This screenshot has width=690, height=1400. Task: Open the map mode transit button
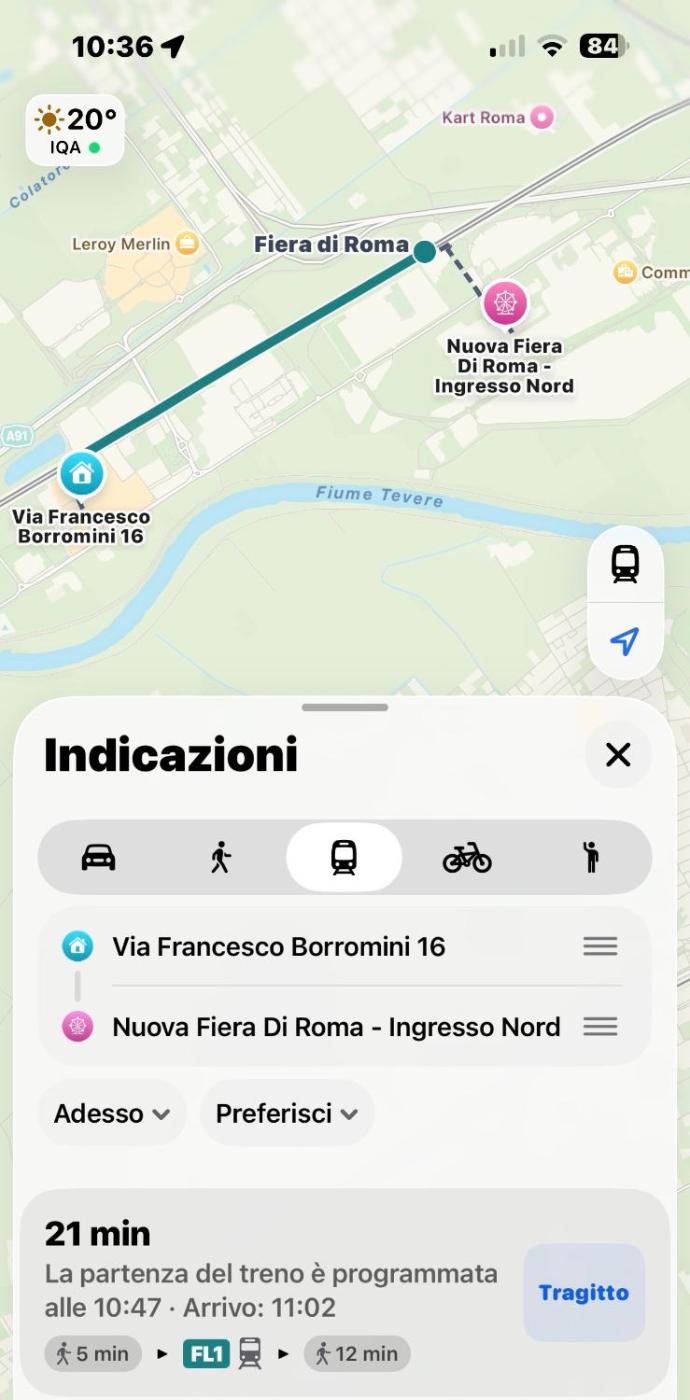(625, 564)
